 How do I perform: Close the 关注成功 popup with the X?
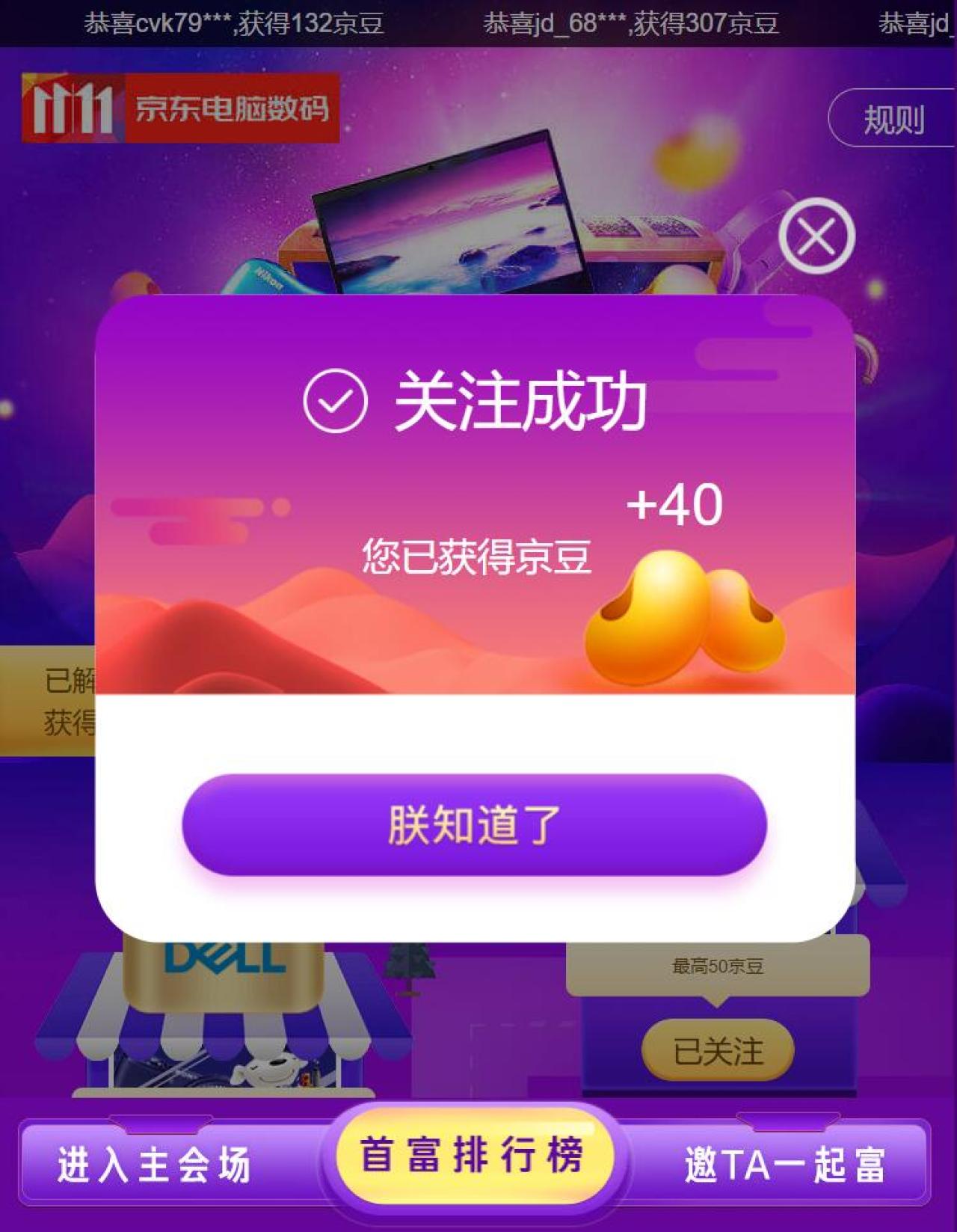click(x=816, y=236)
